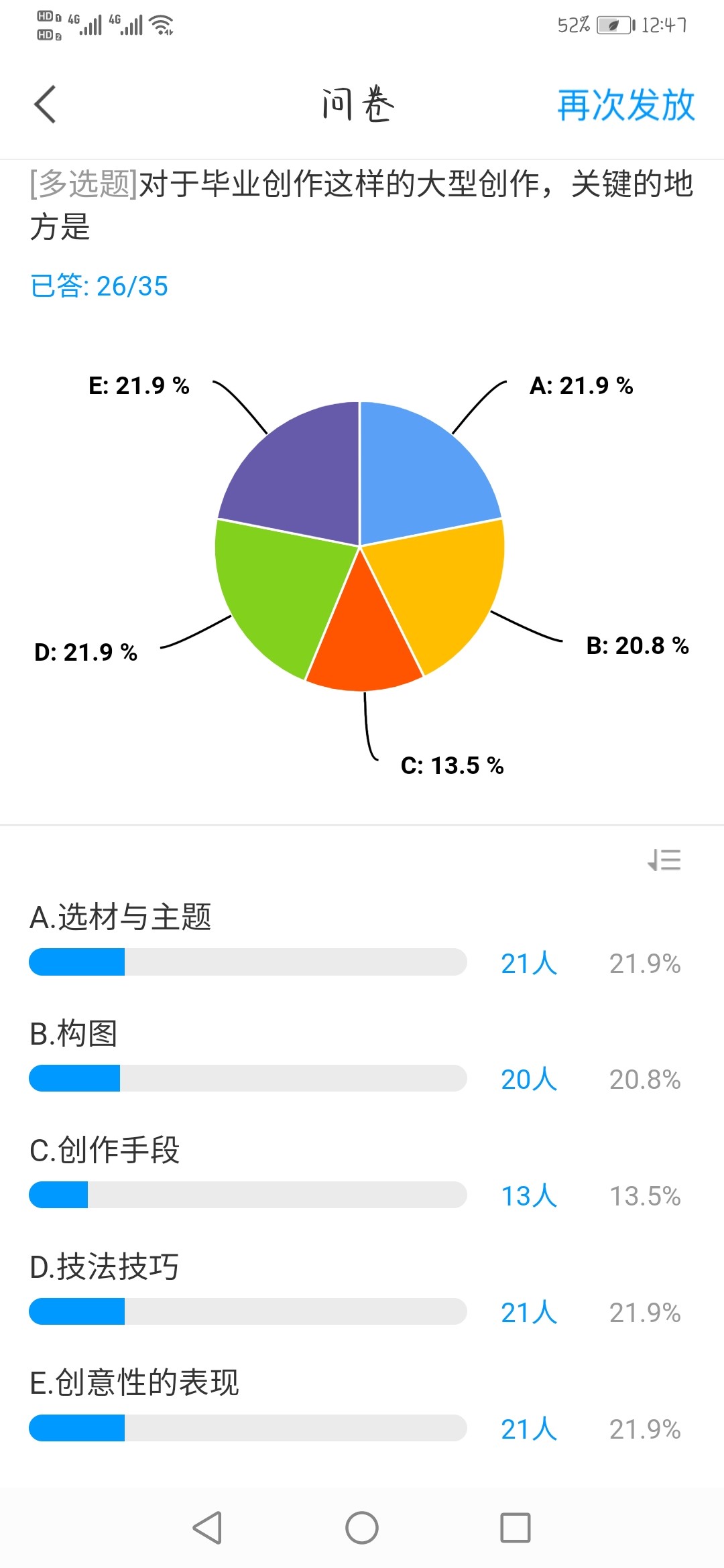The width and height of the screenshot is (724, 1568).
Task: Return to the system home screen
Action: (x=362, y=1528)
